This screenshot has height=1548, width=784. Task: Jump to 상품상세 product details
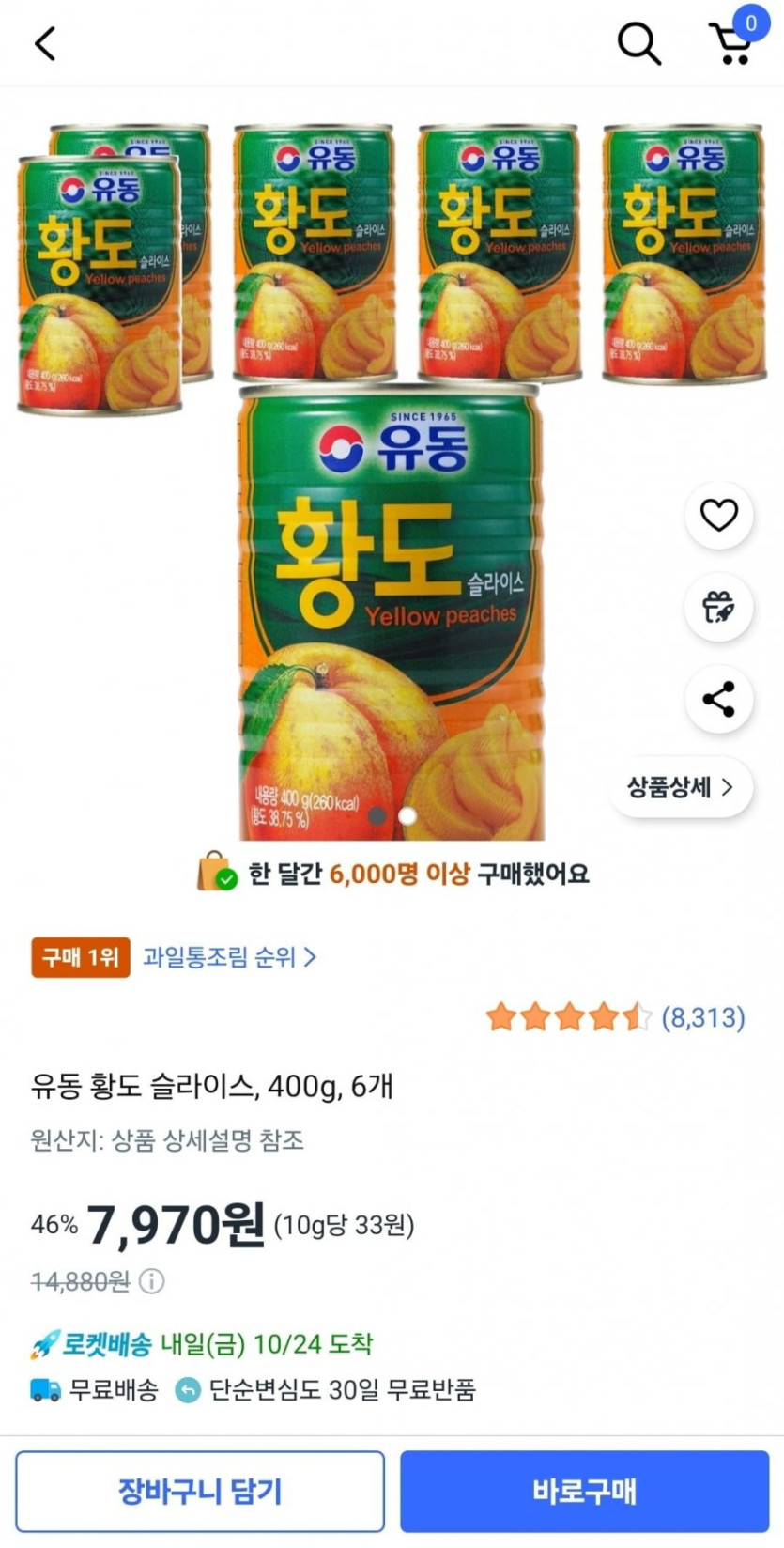pos(681,787)
